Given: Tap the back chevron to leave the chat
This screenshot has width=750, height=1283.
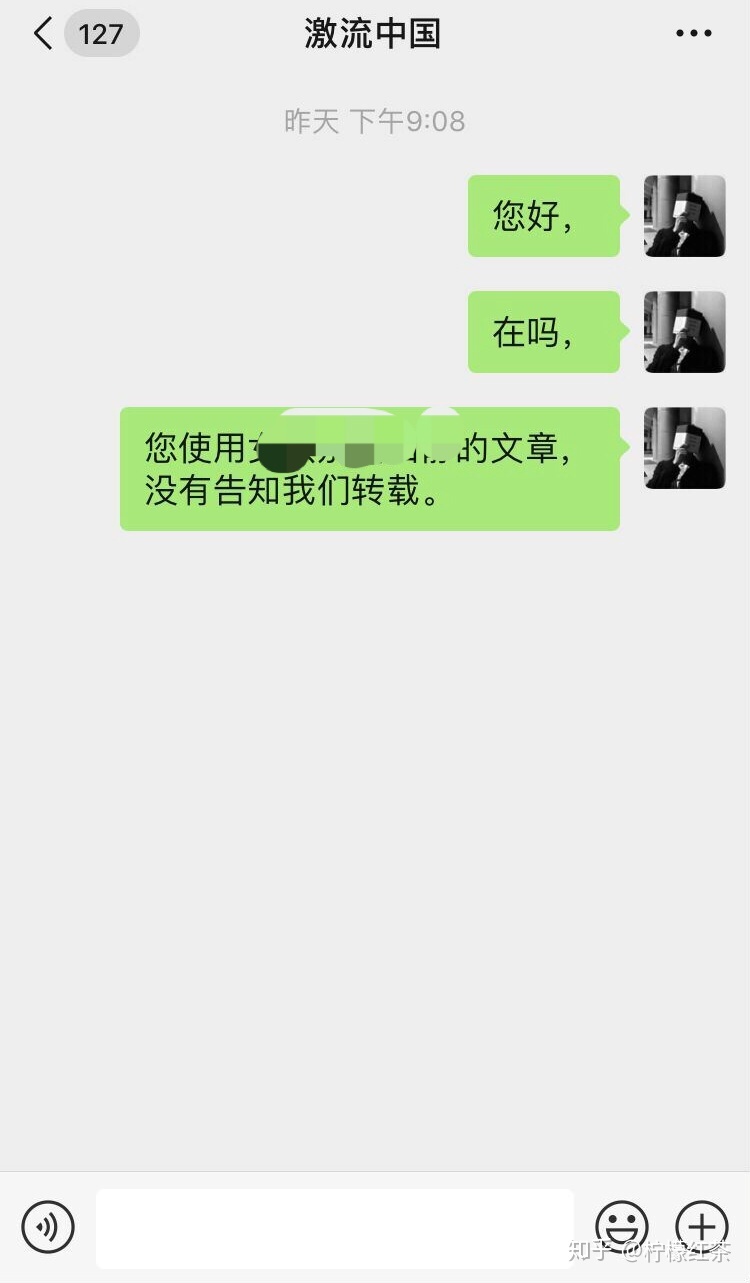Looking at the screenshot, I should (42, 33).
